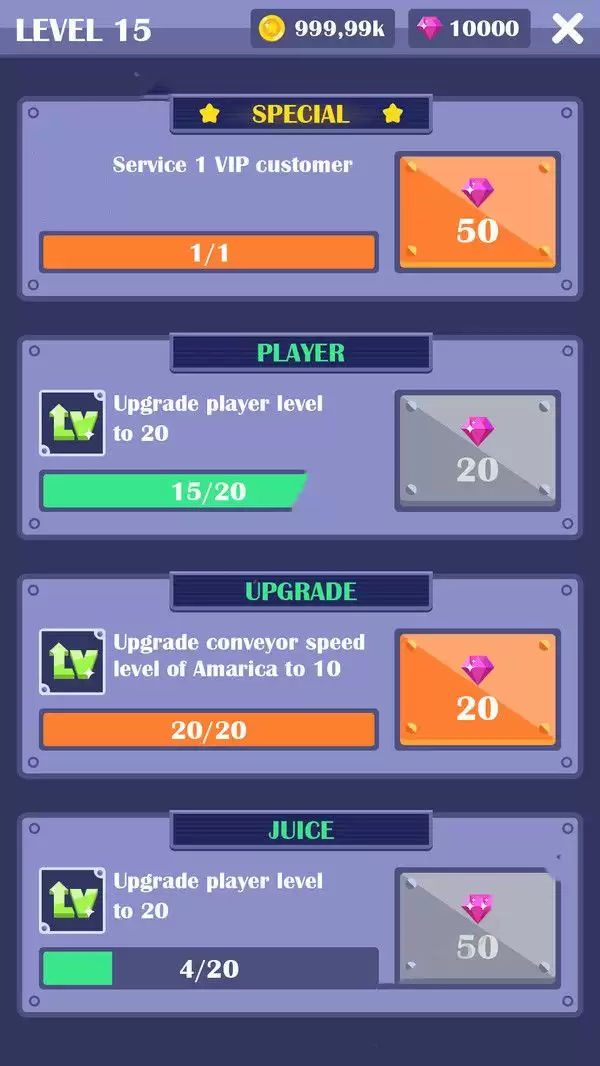
Task: Claim 50 gems for the VIP customer quest
Action: click(x=477, y=211)
